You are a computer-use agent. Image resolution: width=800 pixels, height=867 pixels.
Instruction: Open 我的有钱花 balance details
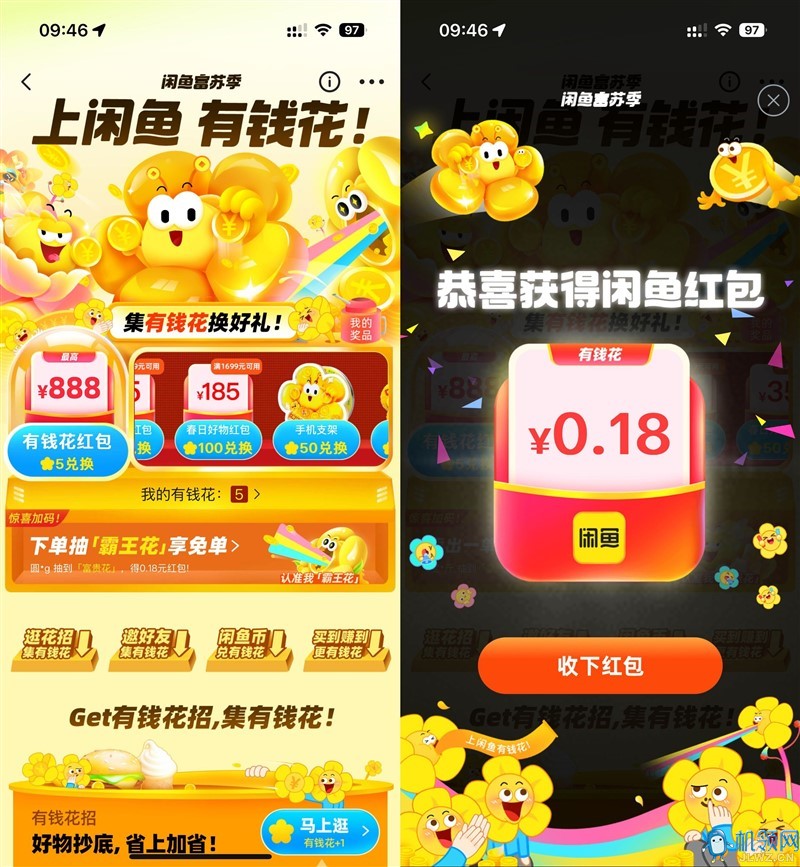tap(198, 494)
